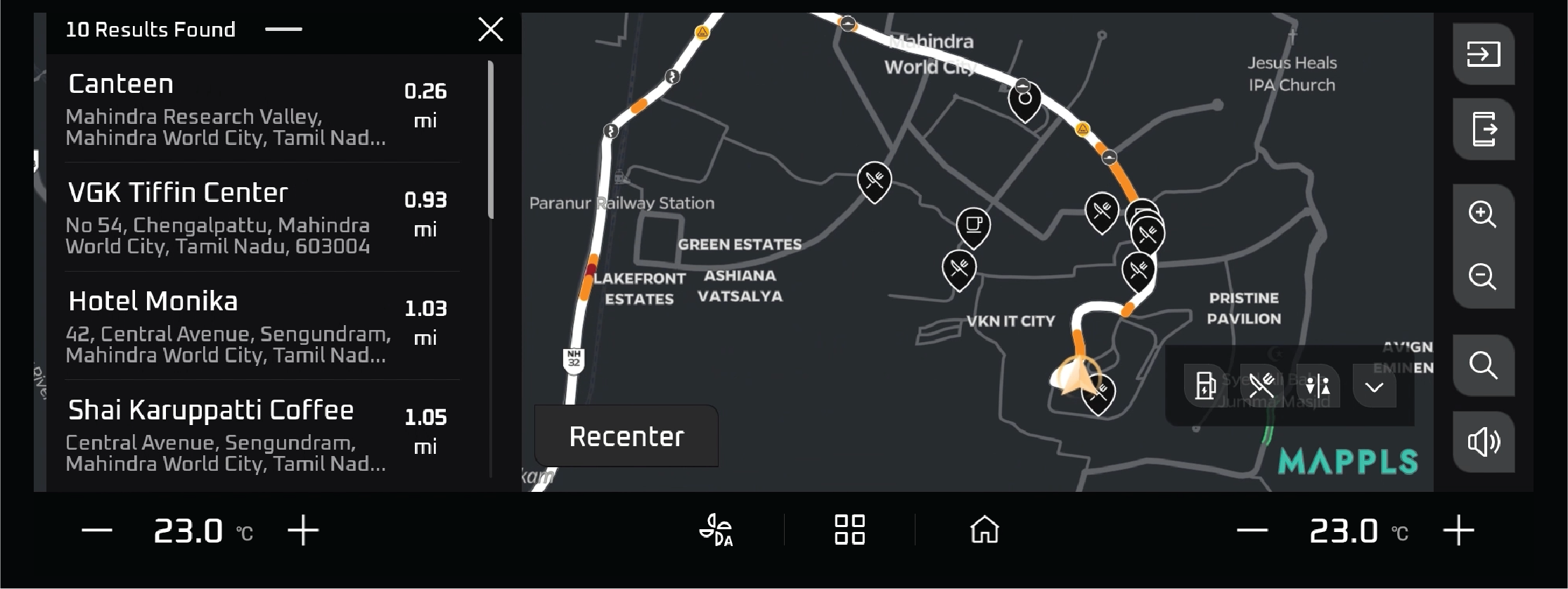Image resolution: width=1568 pixels, height=589 pixels.
Task: Zoom in on the map
Action: pos(1482,214)
